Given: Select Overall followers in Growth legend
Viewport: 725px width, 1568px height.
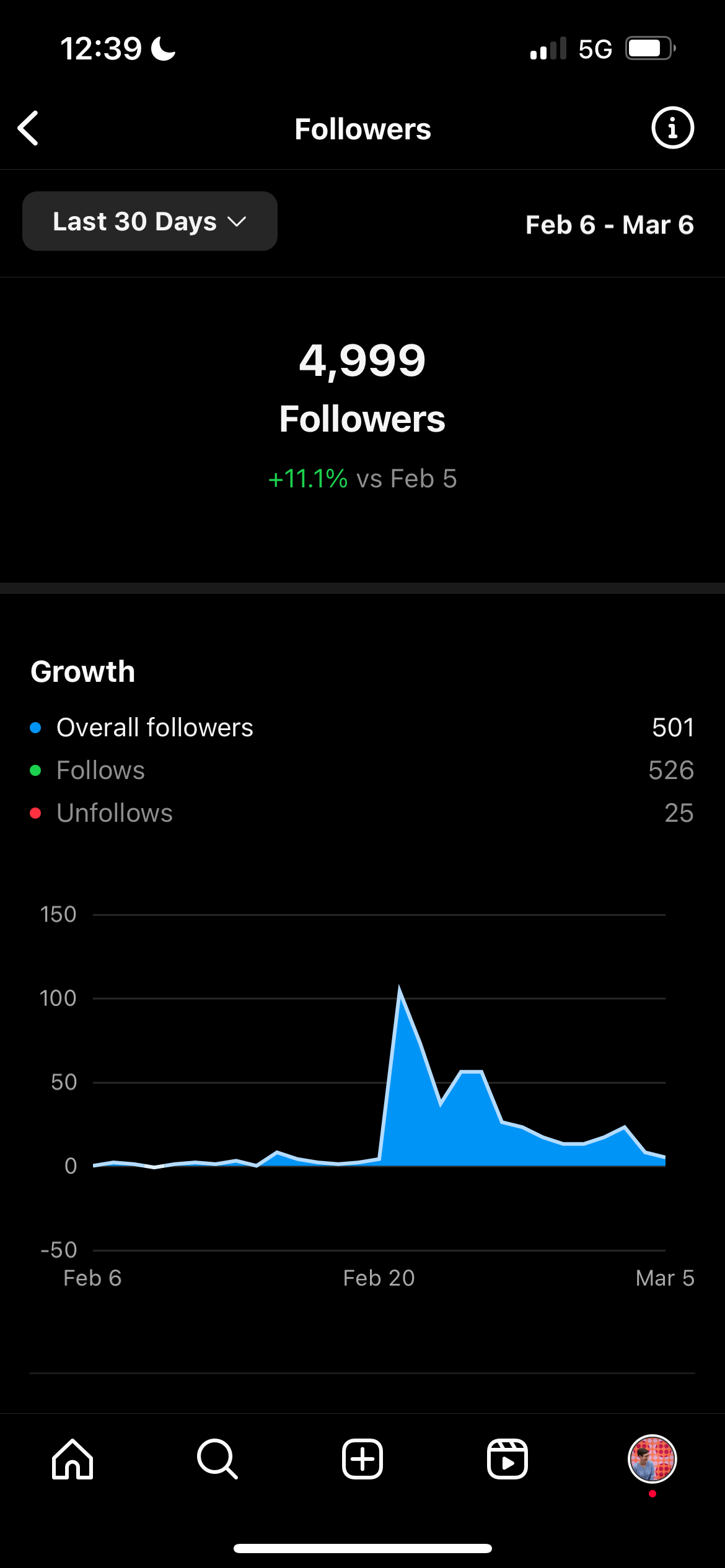Looking at the screenshot, I should click(x=154, y=728).
